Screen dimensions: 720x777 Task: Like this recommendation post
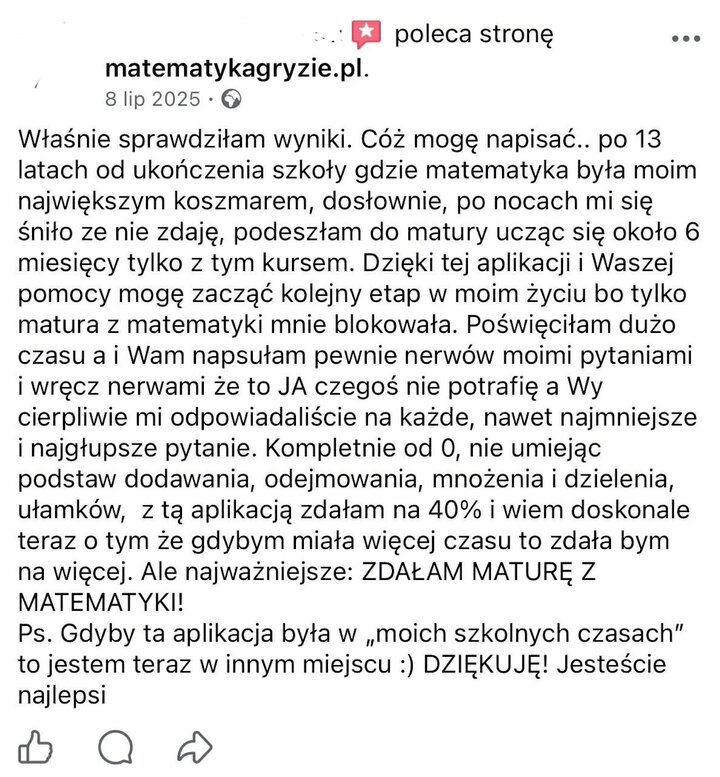click(37, 746)
